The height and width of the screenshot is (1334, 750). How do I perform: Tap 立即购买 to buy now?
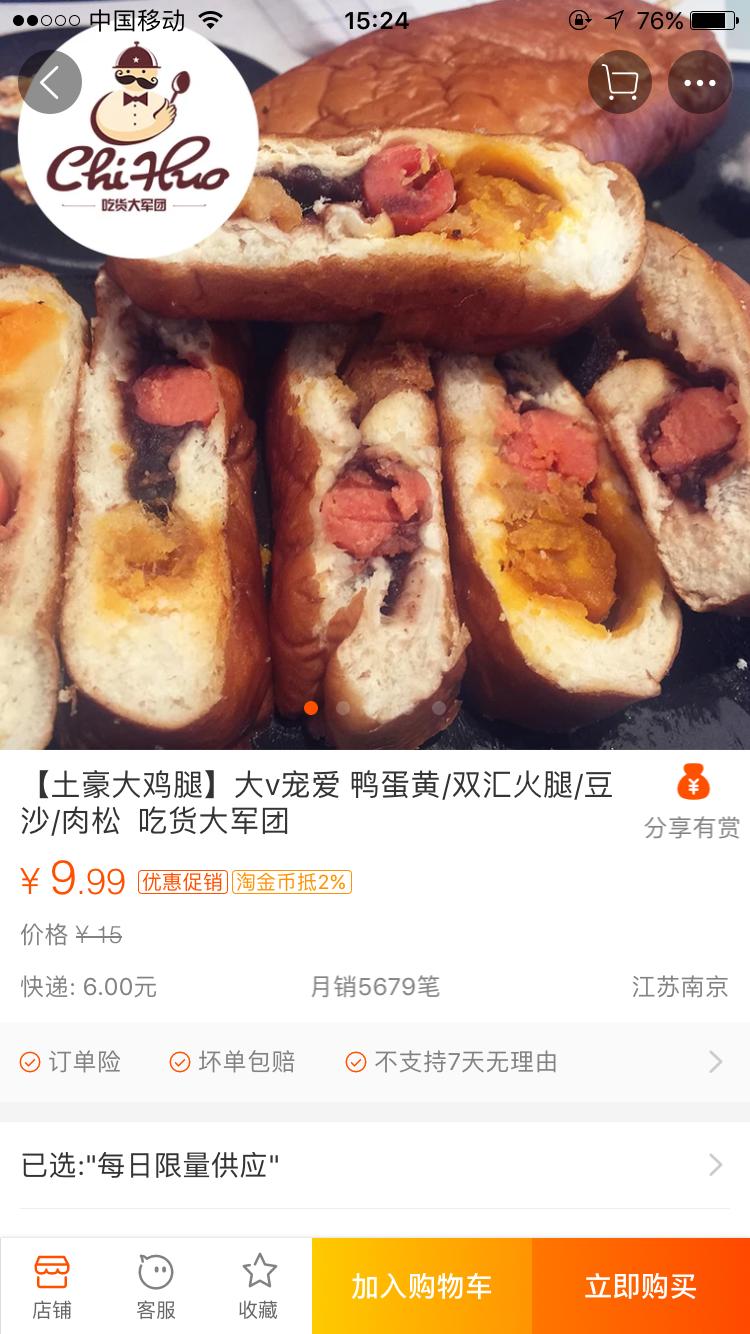tap(640, 1287)
